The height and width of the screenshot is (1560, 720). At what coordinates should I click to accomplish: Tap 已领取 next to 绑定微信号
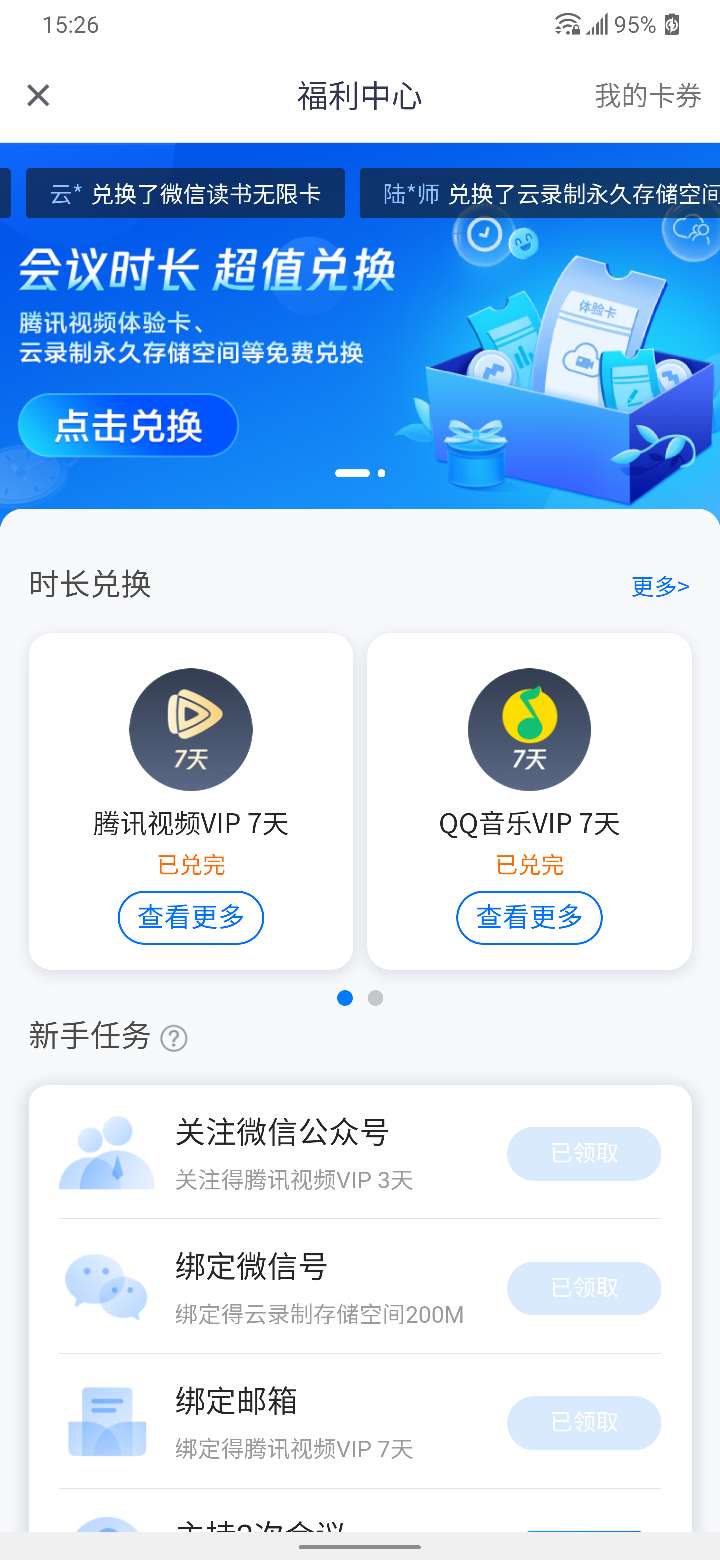click(584, 1288)
